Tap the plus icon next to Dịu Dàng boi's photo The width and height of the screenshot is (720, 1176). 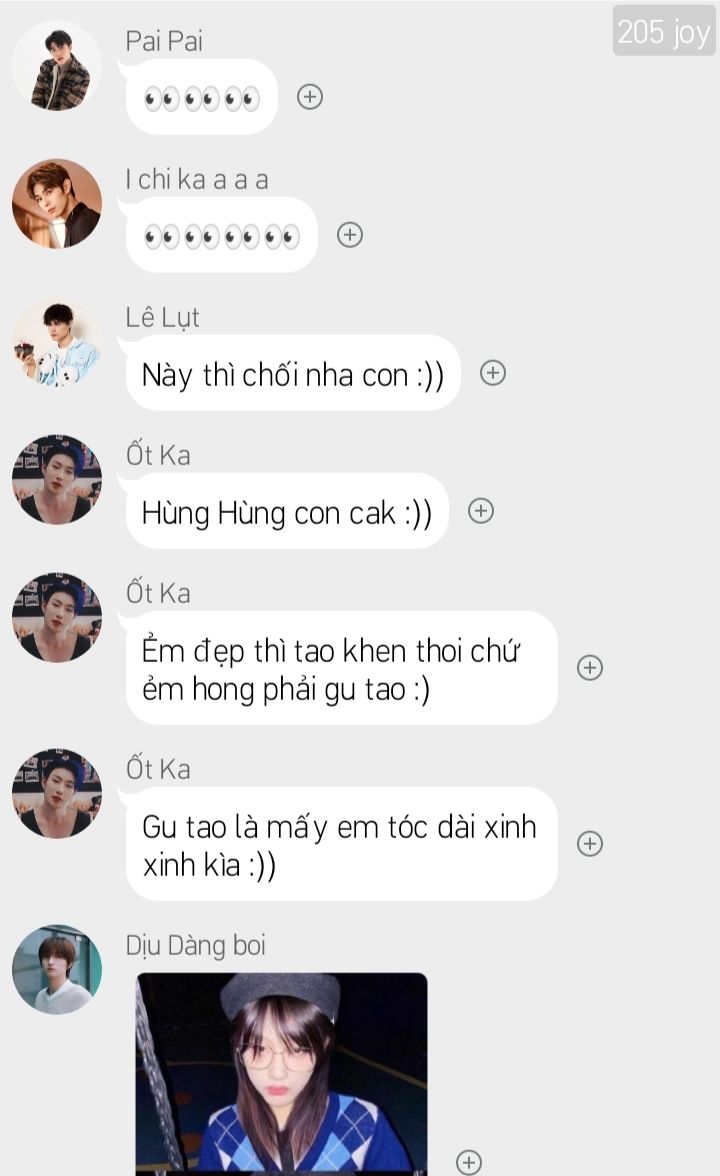tap(469, 1162)
